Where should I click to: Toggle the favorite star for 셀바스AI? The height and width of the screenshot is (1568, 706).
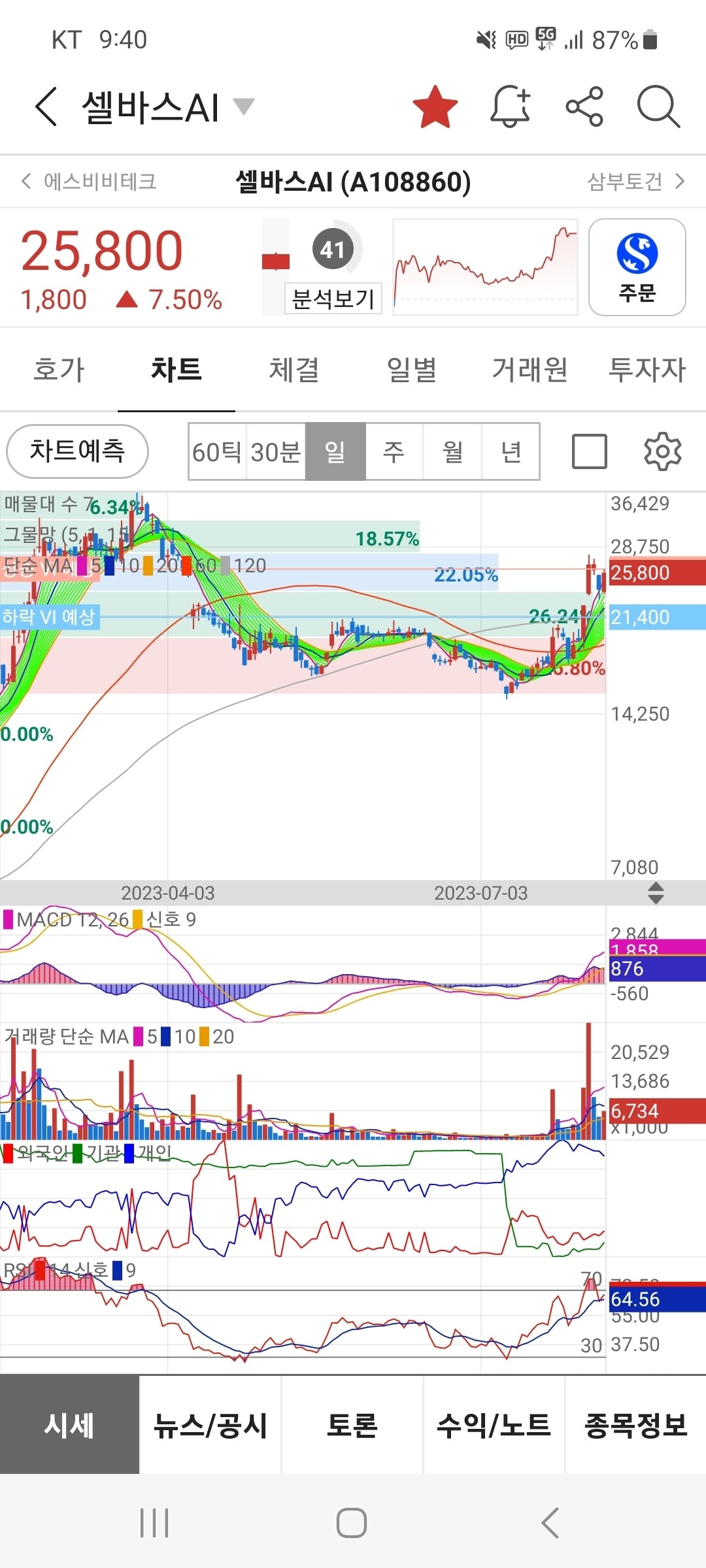(x=435, y=106)
